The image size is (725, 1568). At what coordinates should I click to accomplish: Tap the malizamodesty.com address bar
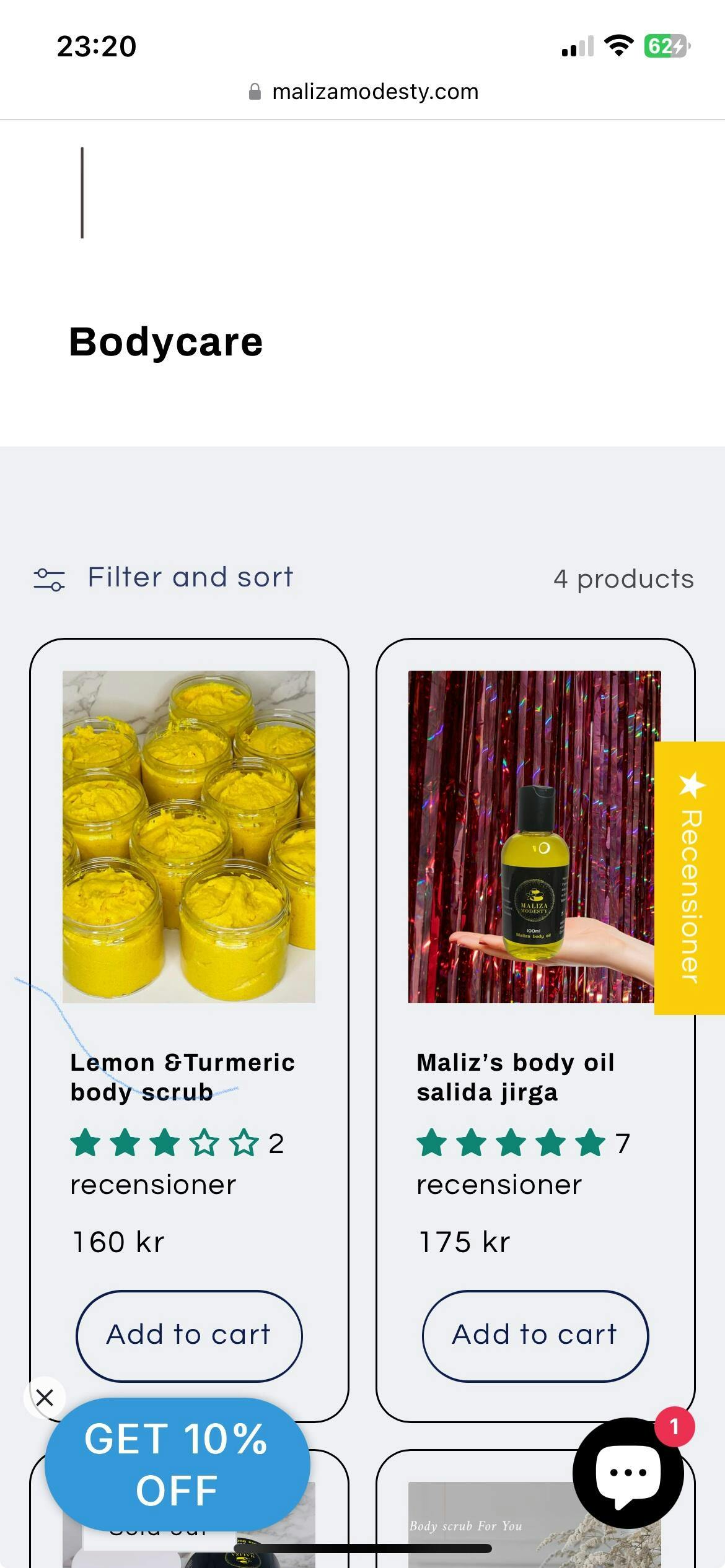363,92
